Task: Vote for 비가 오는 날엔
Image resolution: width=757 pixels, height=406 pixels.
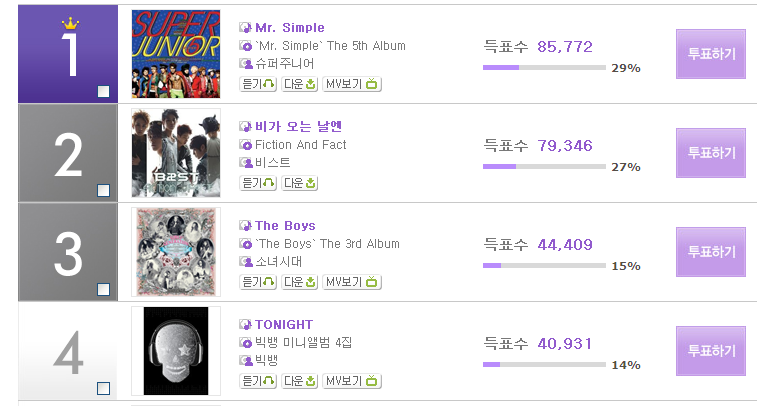Action: 711,153
